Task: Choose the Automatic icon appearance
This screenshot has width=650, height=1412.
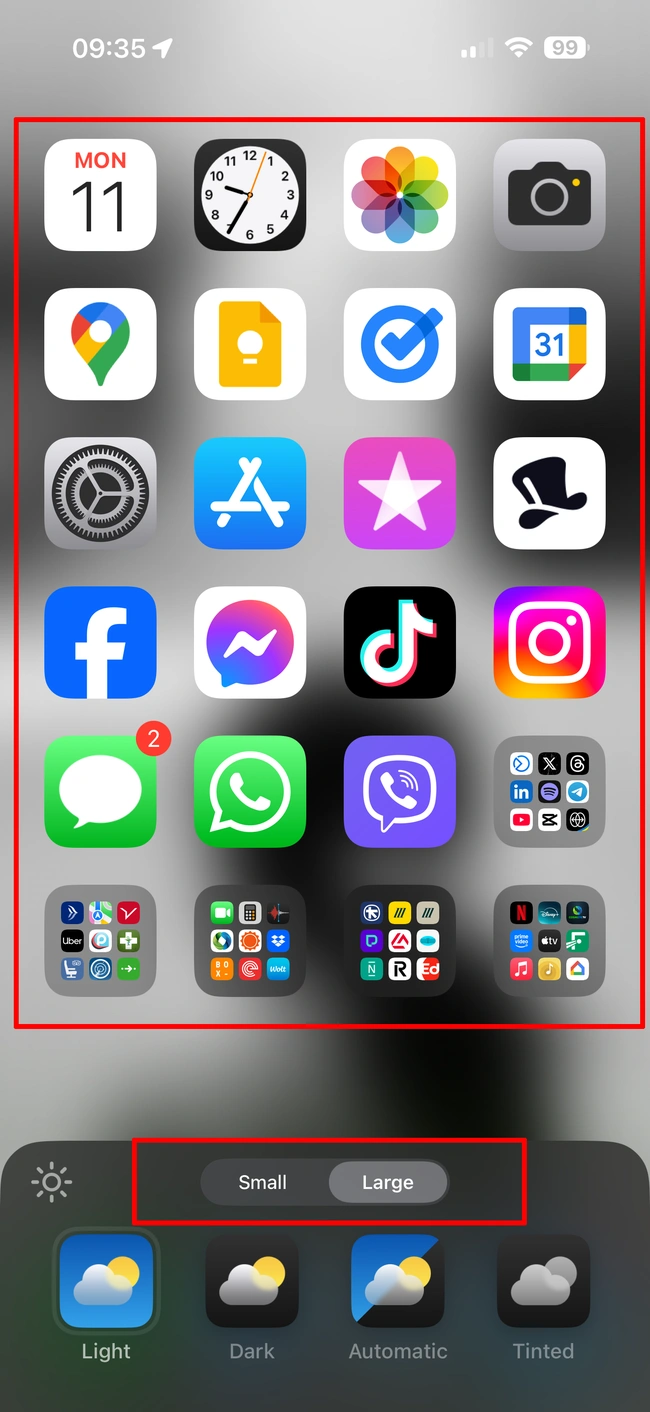Action: 398,1281
